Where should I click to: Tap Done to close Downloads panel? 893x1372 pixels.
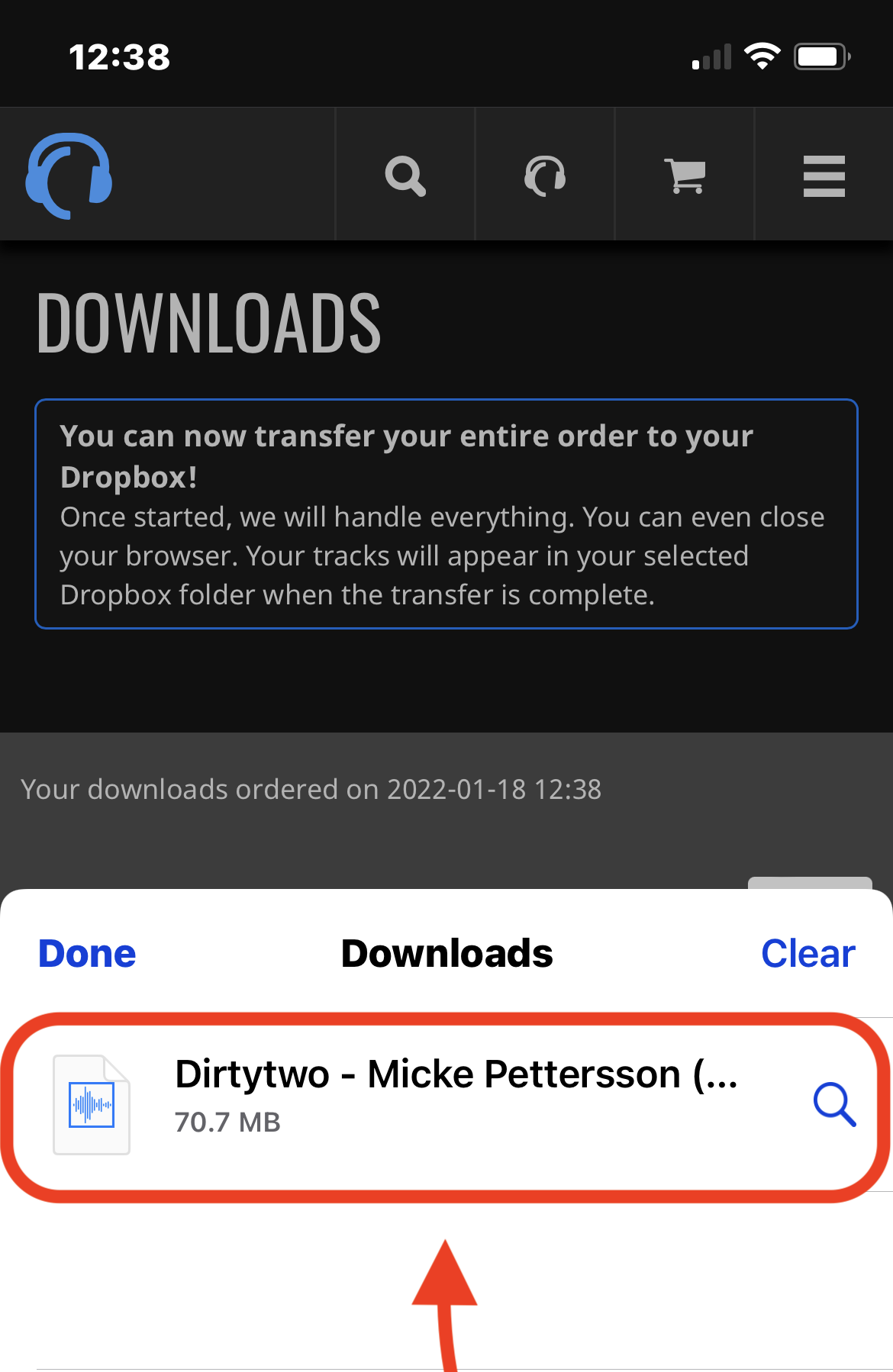87,954
